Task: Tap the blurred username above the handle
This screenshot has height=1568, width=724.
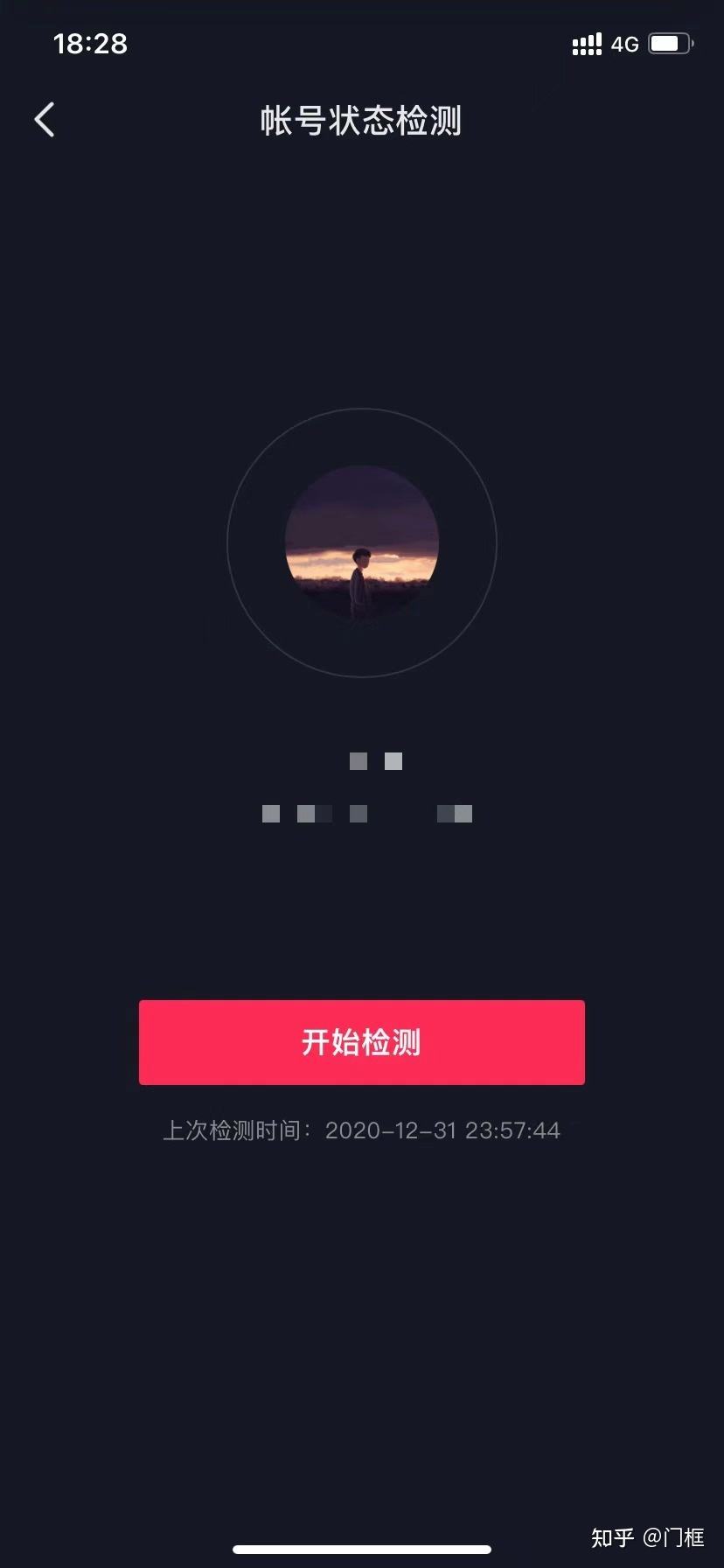Action: [x=374, y=760]
